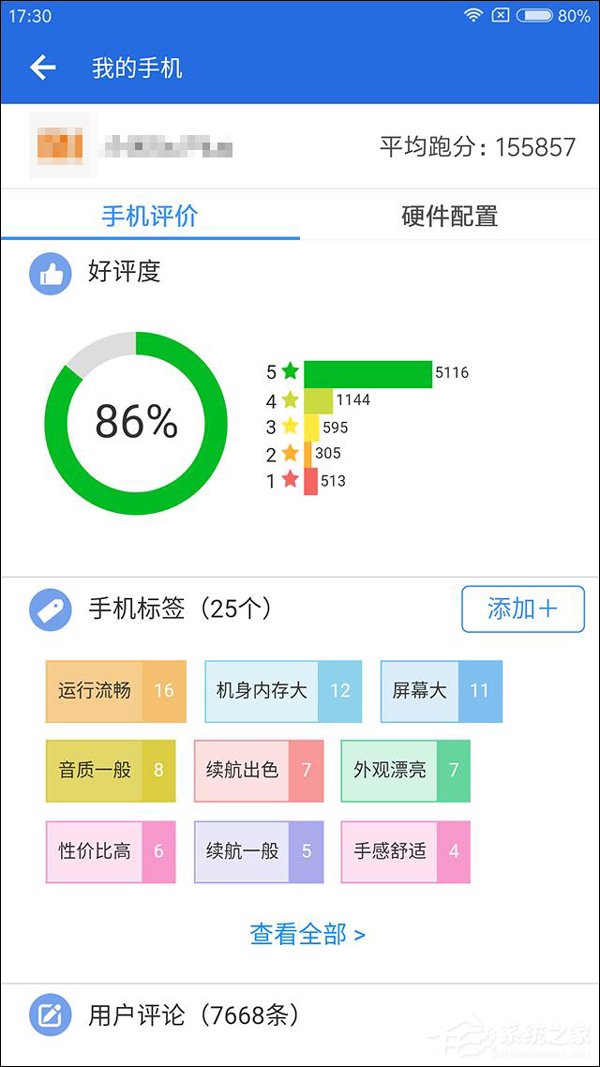
Task: Select the 音质一般 tag
Action: (111, 771)
